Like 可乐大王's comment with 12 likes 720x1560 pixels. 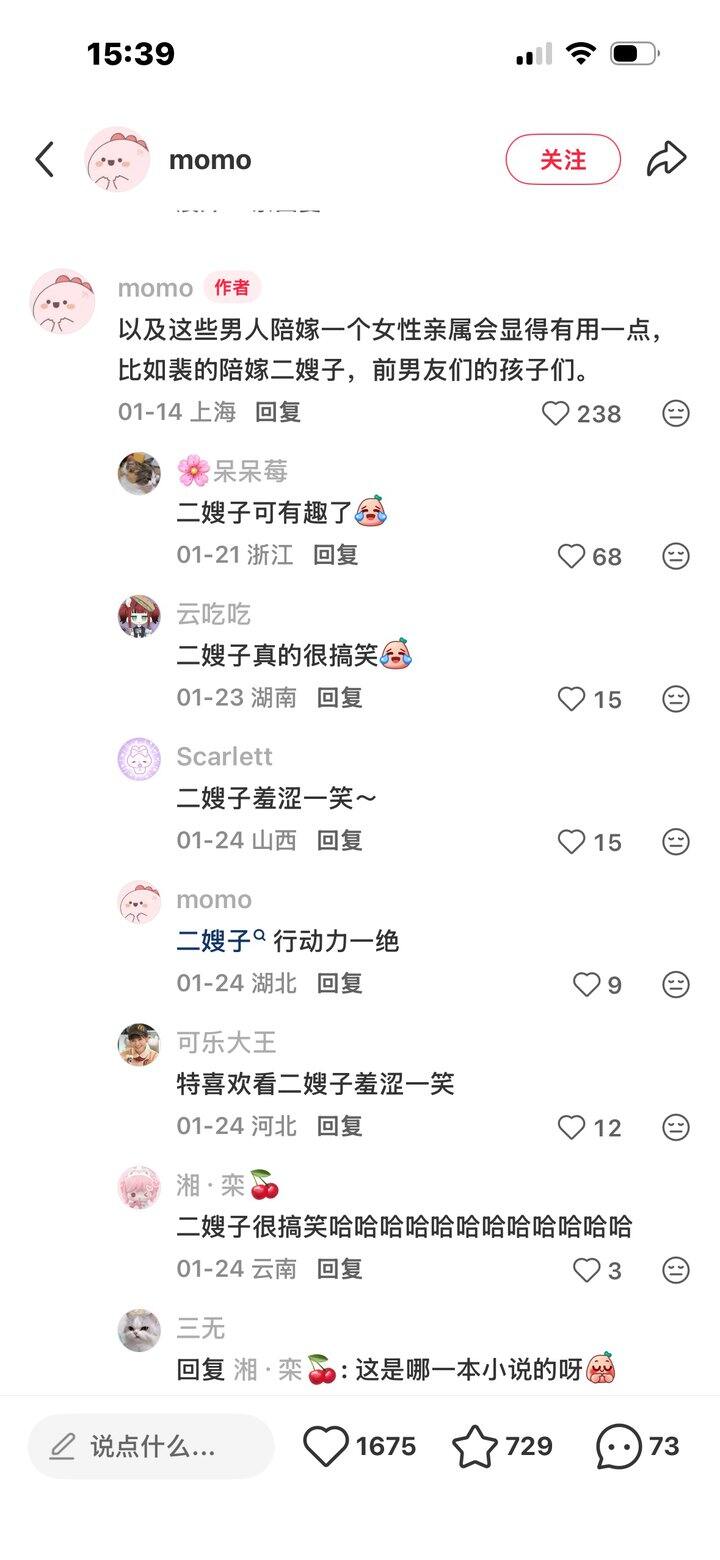pyautogui.click(x=571, y=1127)
